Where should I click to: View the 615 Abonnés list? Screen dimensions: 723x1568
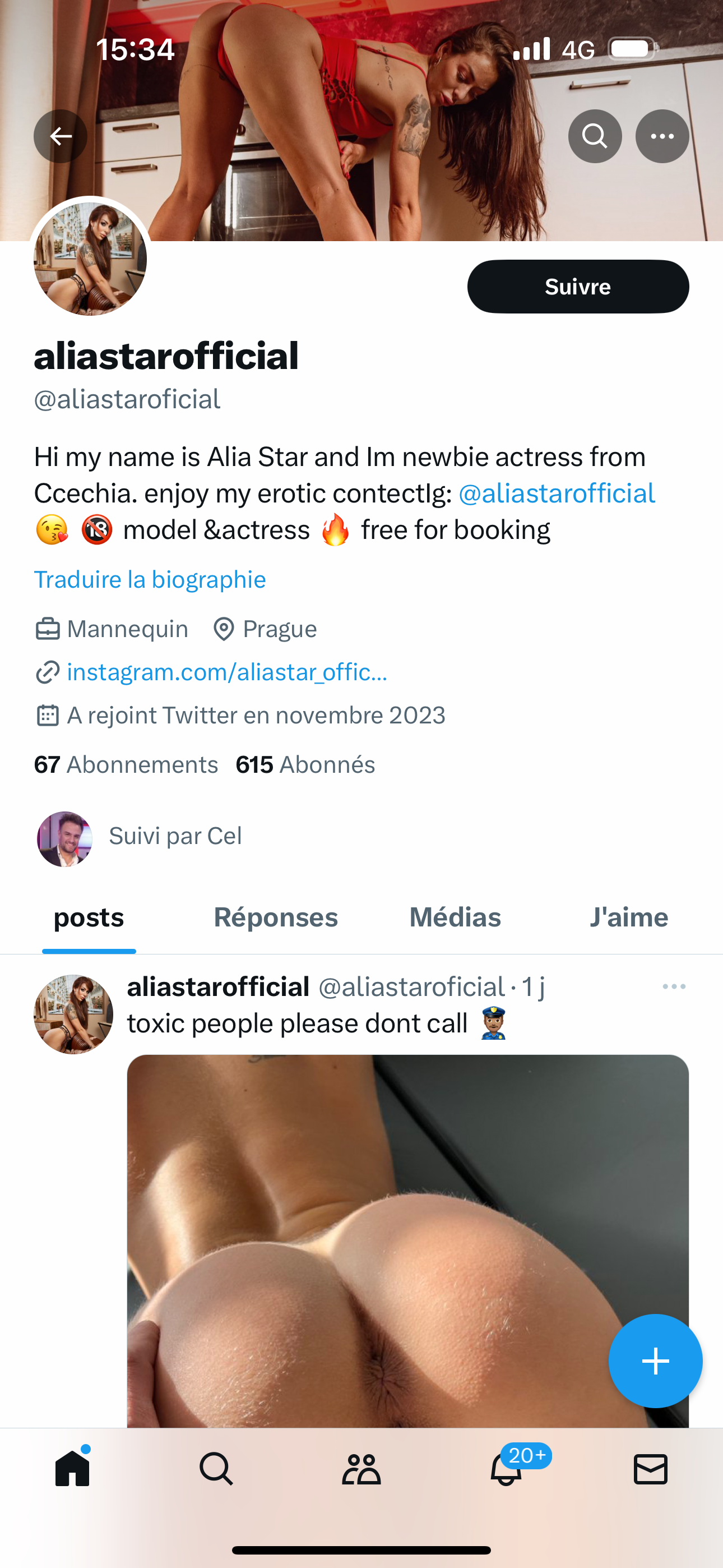click(305, 764)
